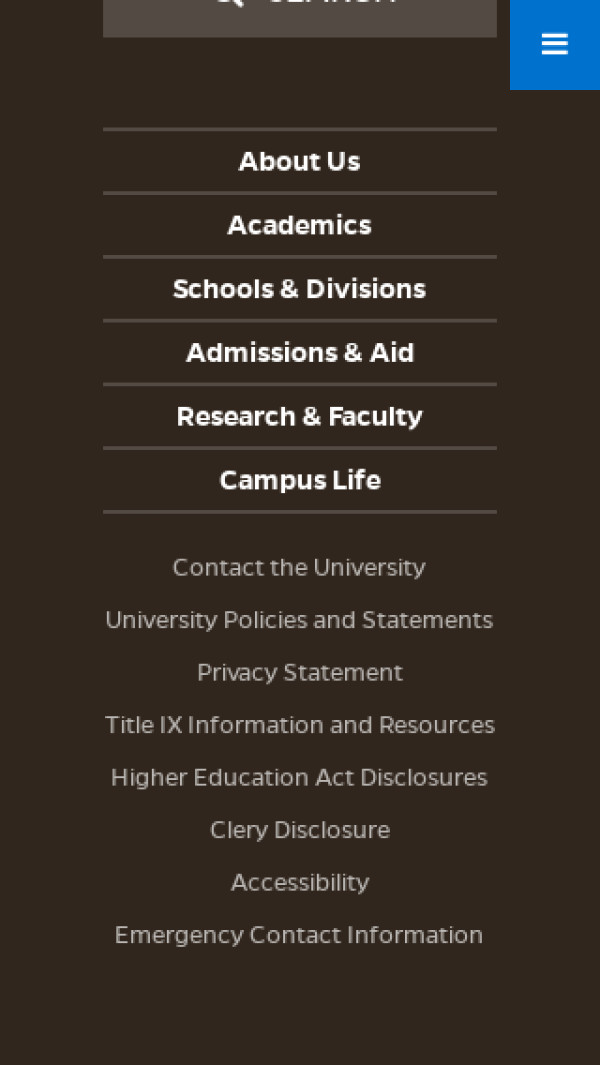The width and height of the screenshot is (600, 1065).
Task: View Higher Education Act Disclosures
Action: coord(299,777)
